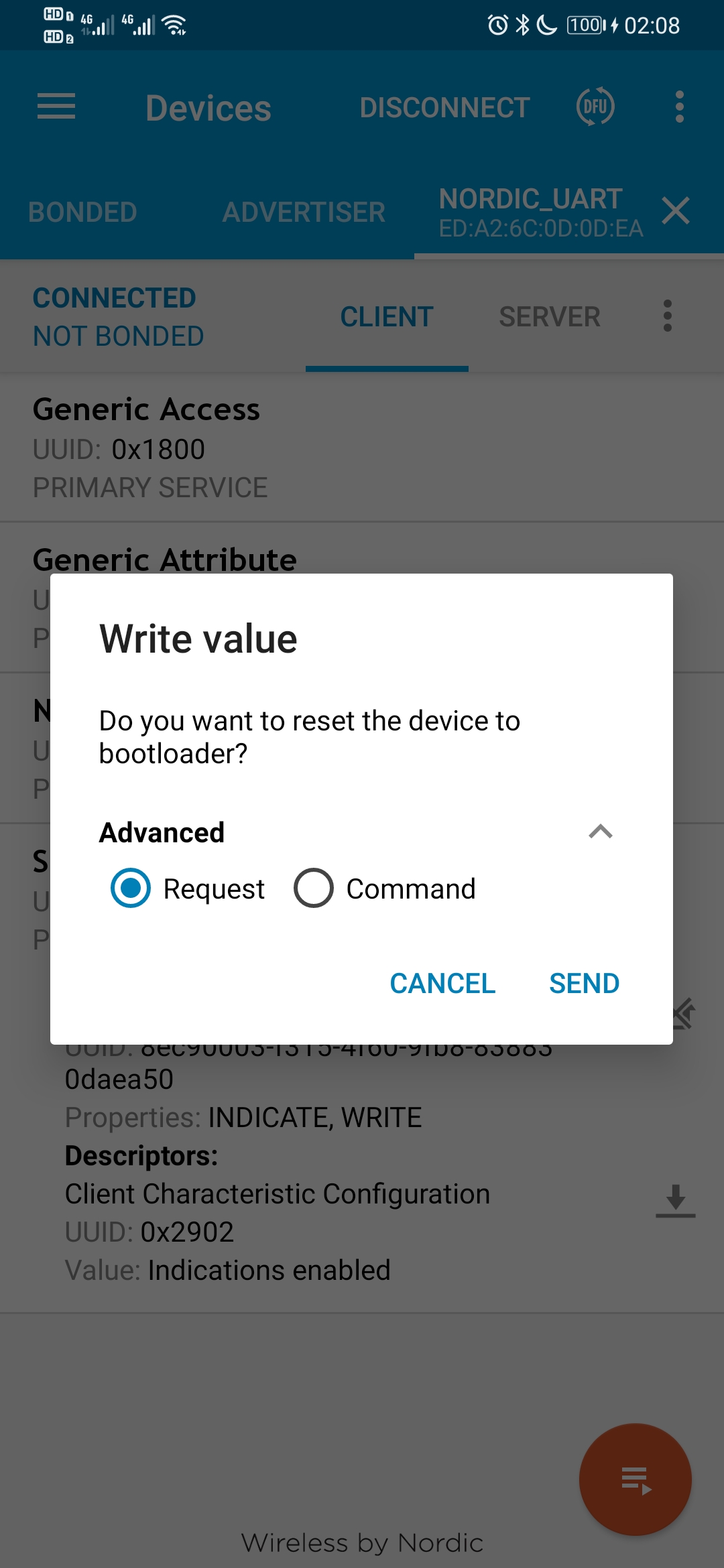Image resolution: width=724 pixels, height=1568 pixels.
Task: Collapse the Advanced section
Action: click(600, 832)
